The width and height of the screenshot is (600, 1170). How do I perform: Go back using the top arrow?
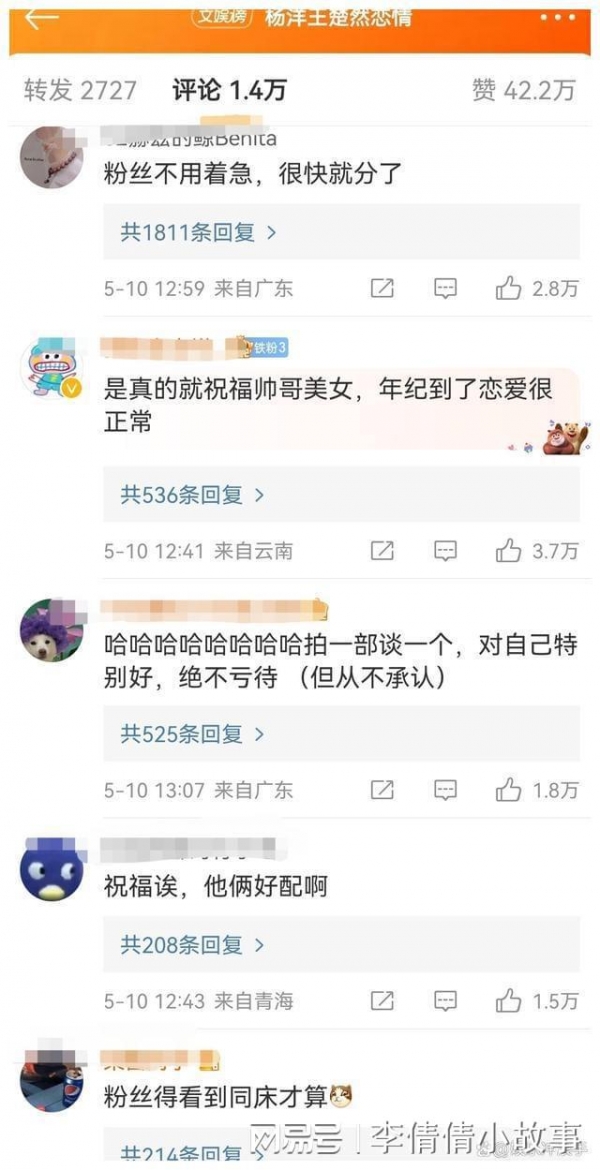42,19
